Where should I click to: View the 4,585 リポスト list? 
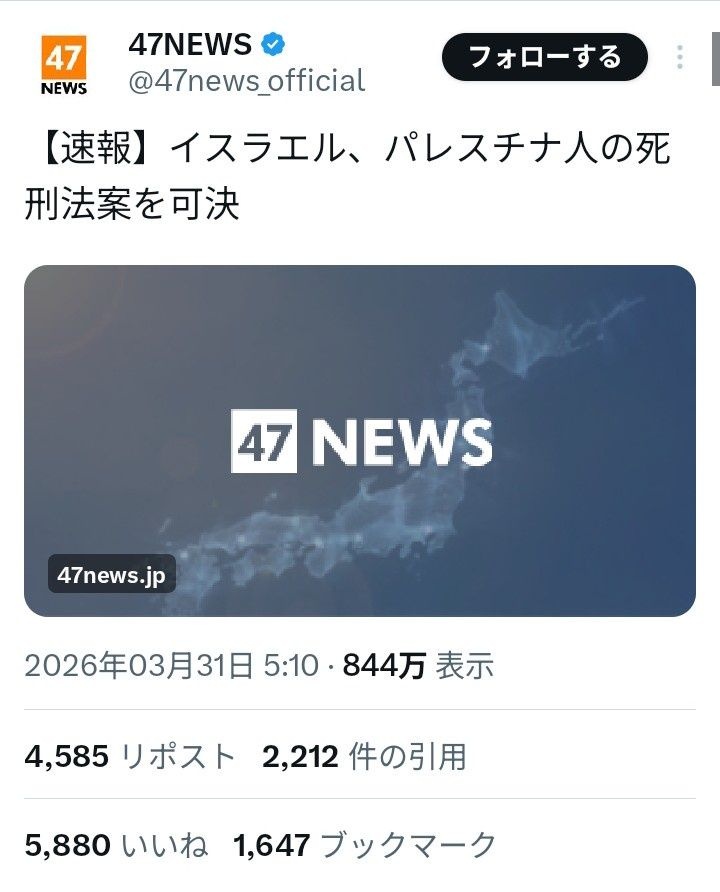(130, 756)
